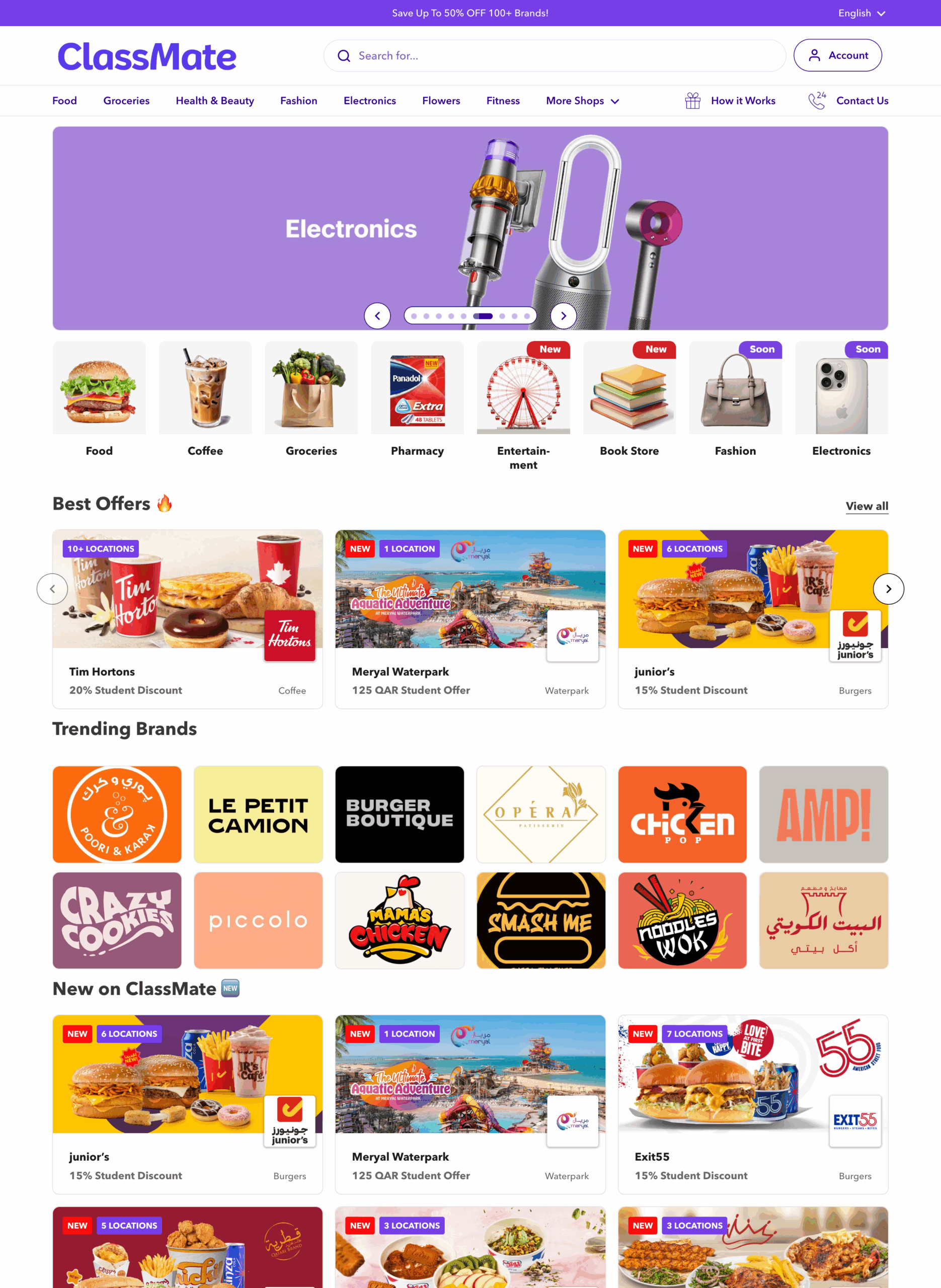941x1288 pixels.
Task: Show the next banner slide
Action: click(563, 316)
